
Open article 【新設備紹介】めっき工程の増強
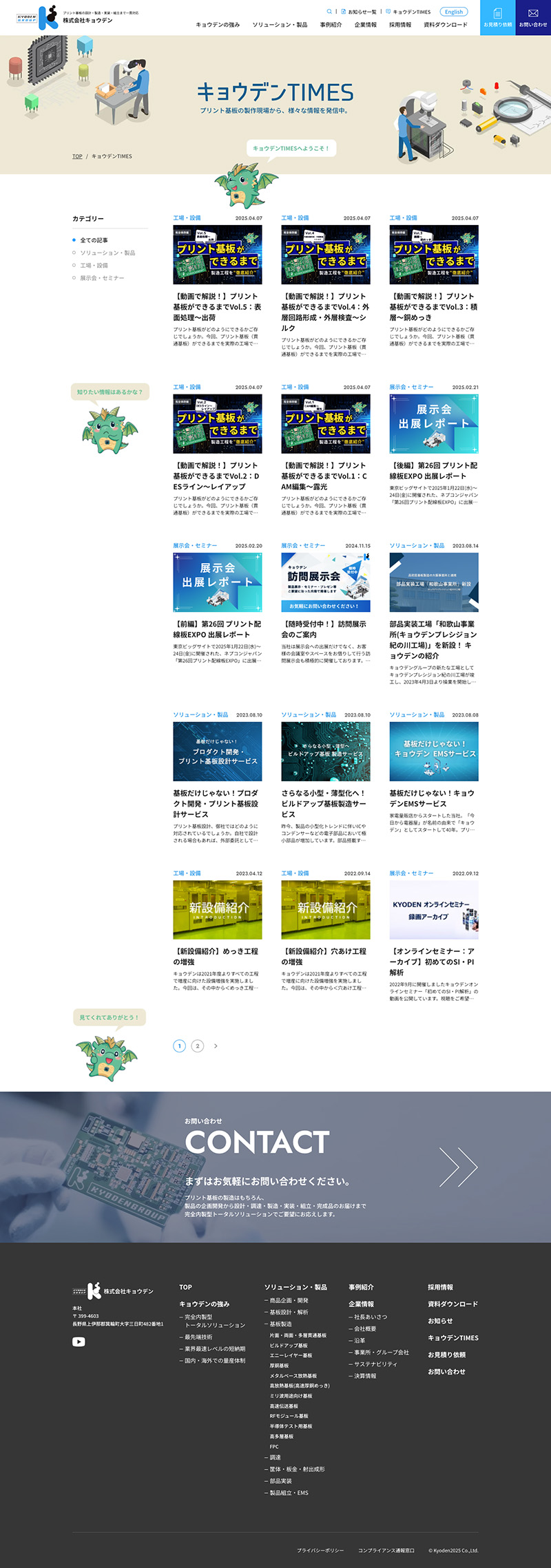tap(217, 956)
